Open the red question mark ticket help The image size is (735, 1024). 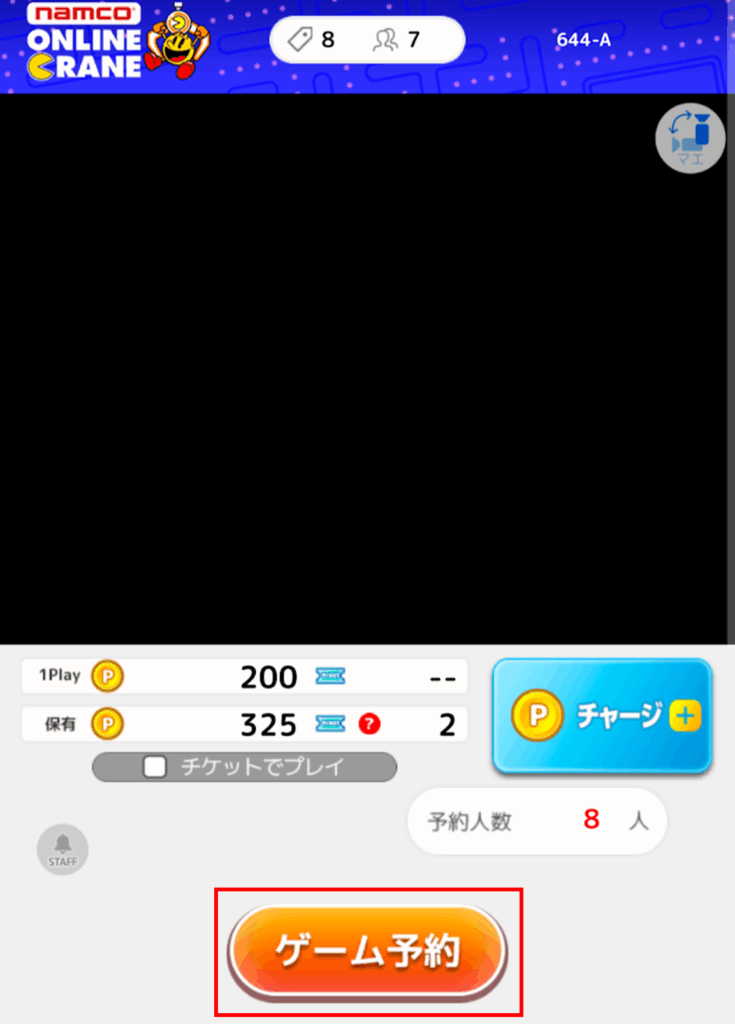point(370,724)
